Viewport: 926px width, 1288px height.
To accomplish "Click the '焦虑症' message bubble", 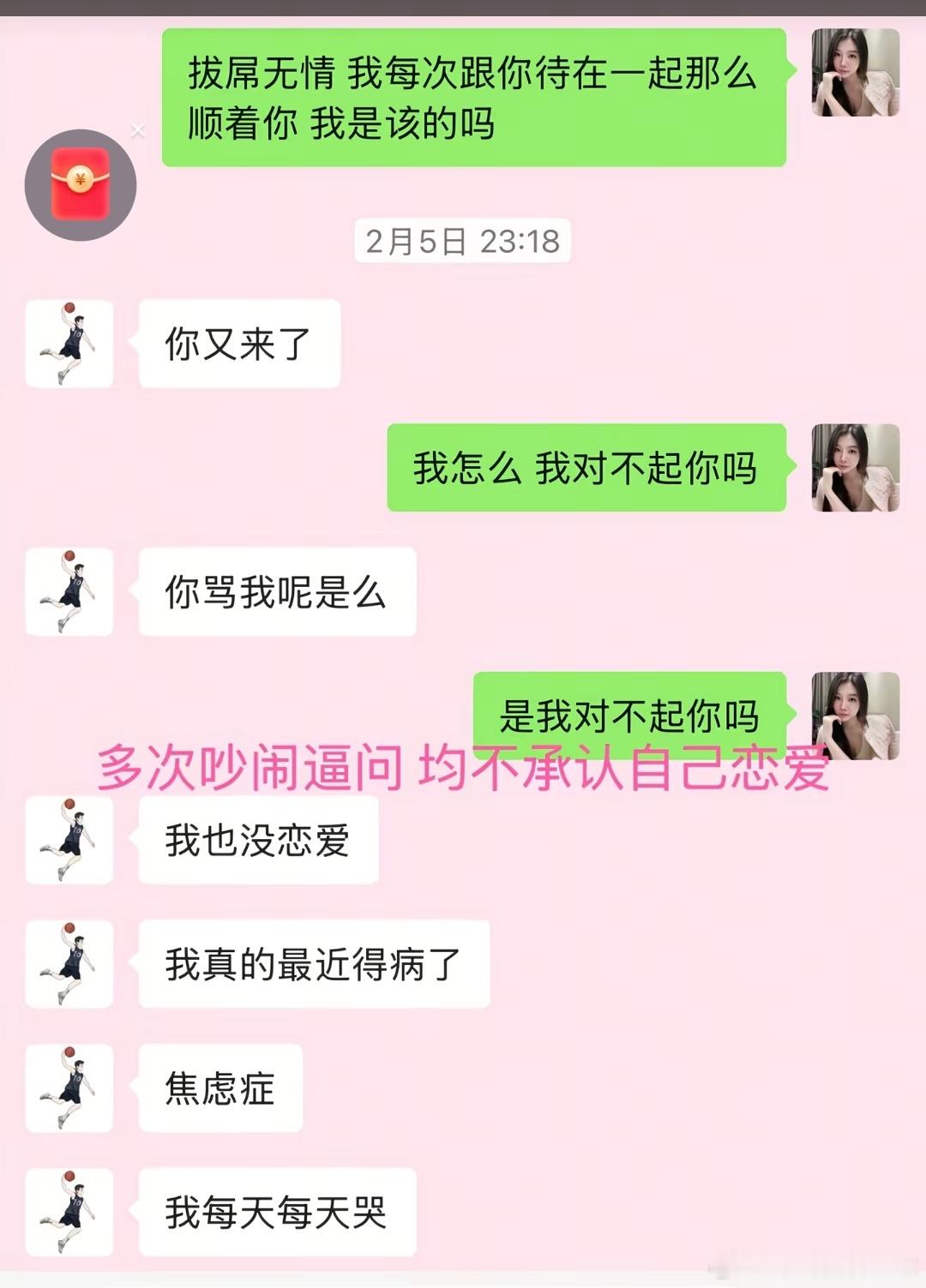I will [x=219, y=1088].
